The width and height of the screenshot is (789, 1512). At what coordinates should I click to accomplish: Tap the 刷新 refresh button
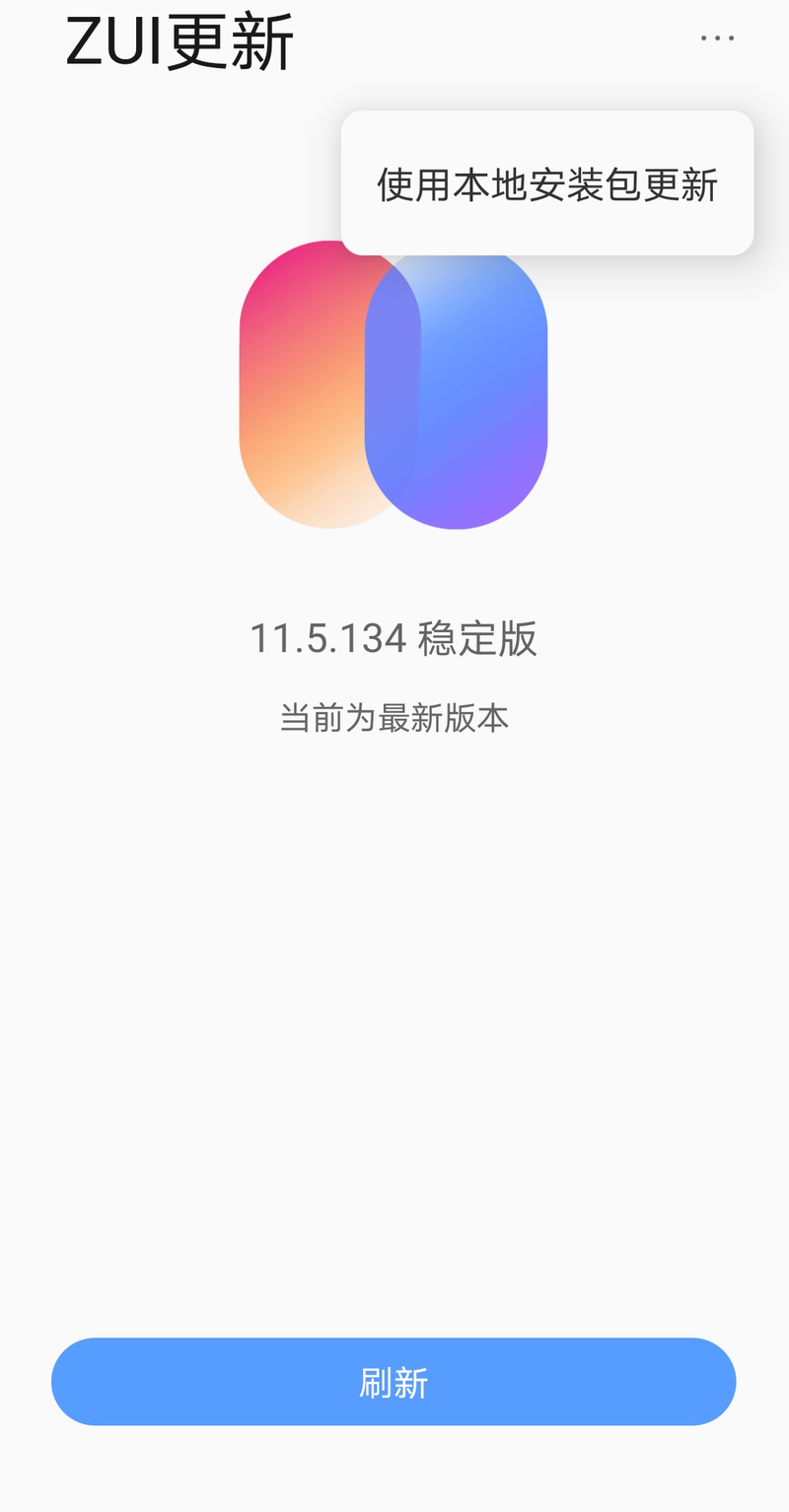click(394, 1382)
